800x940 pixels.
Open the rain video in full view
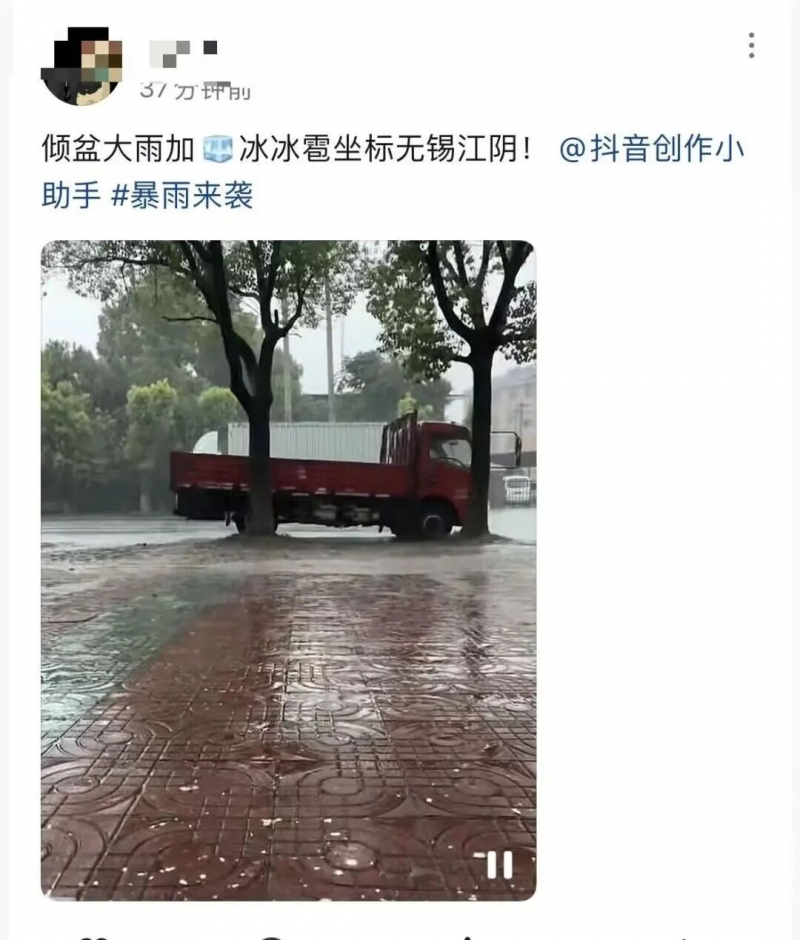point(288,570)
